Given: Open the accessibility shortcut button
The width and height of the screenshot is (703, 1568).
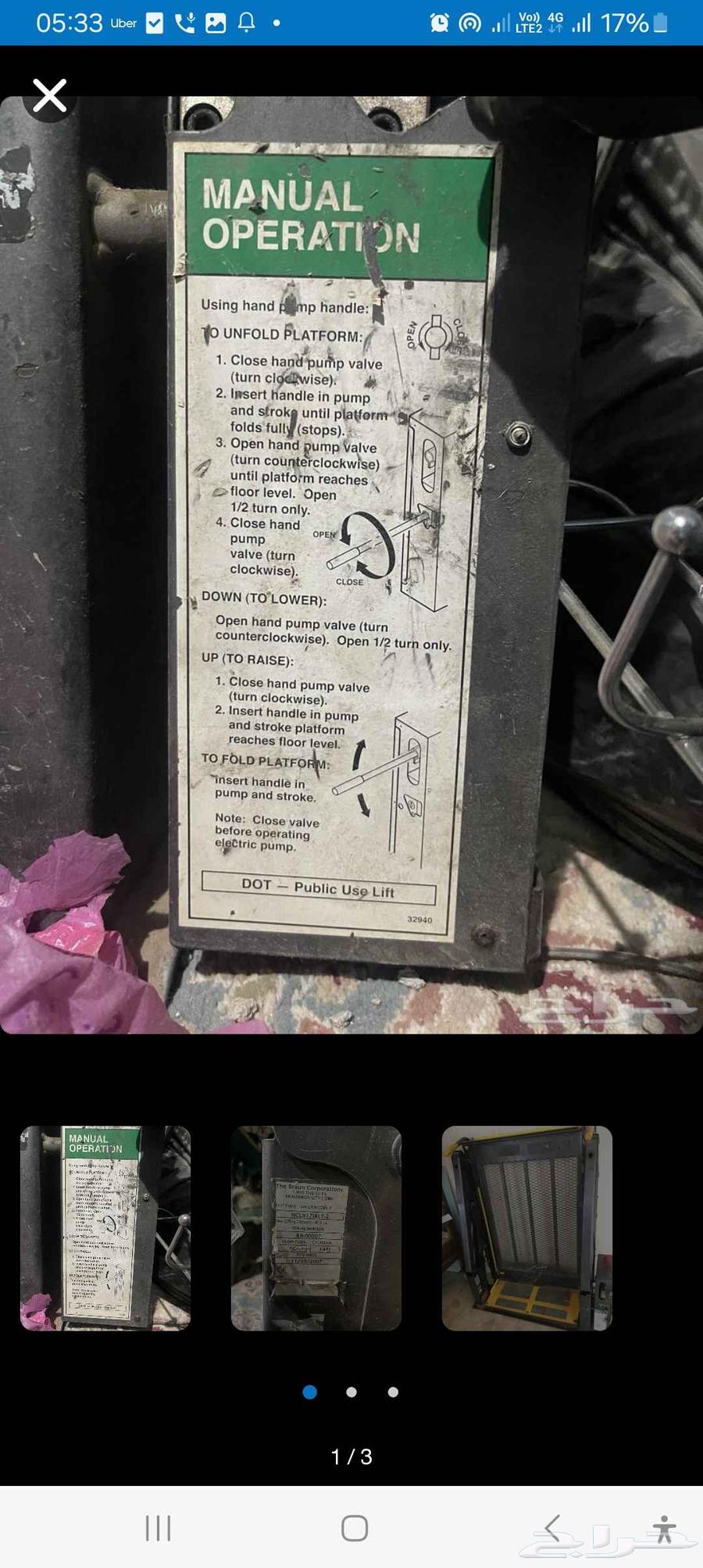Looking at the screenshot, I should coord(665,1528).
